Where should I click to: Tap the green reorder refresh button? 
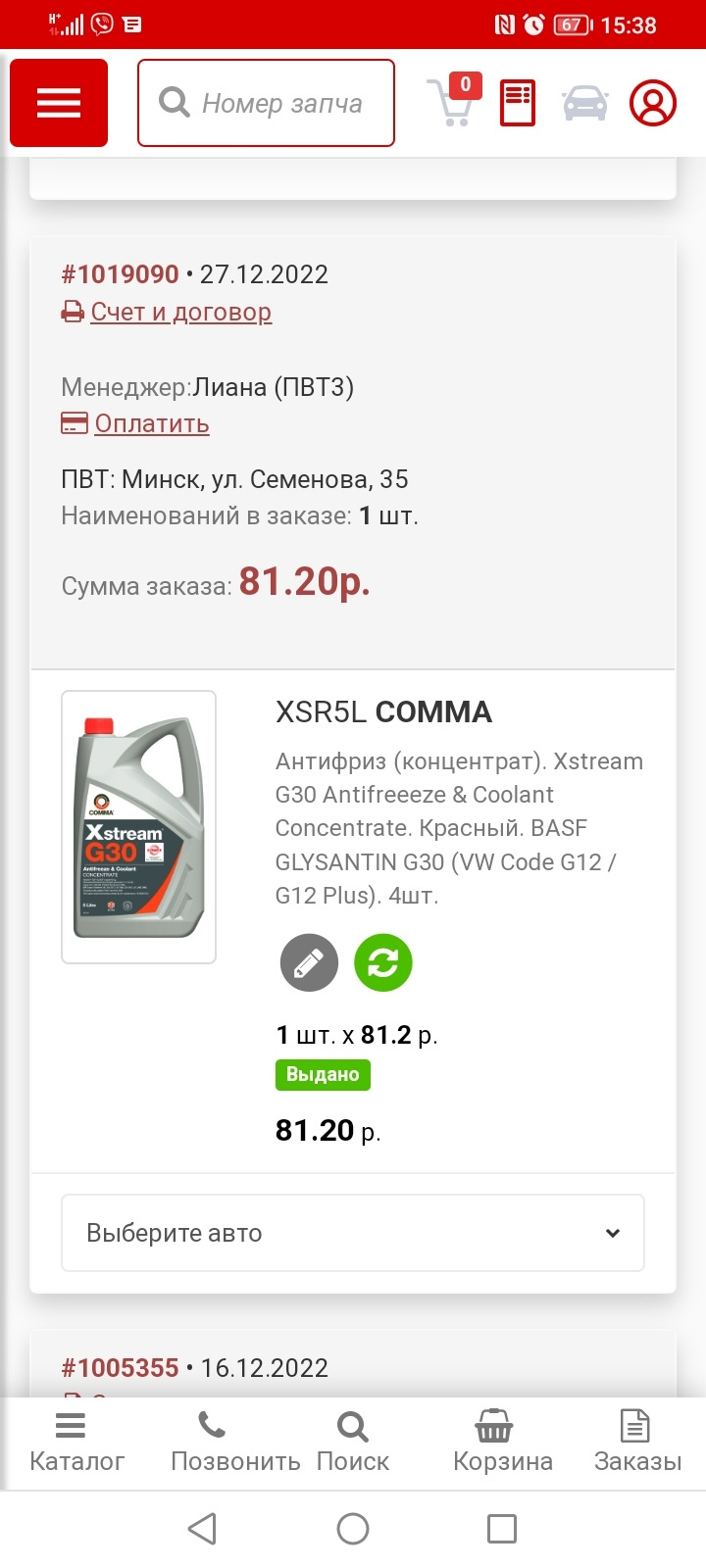coord(383,963)
